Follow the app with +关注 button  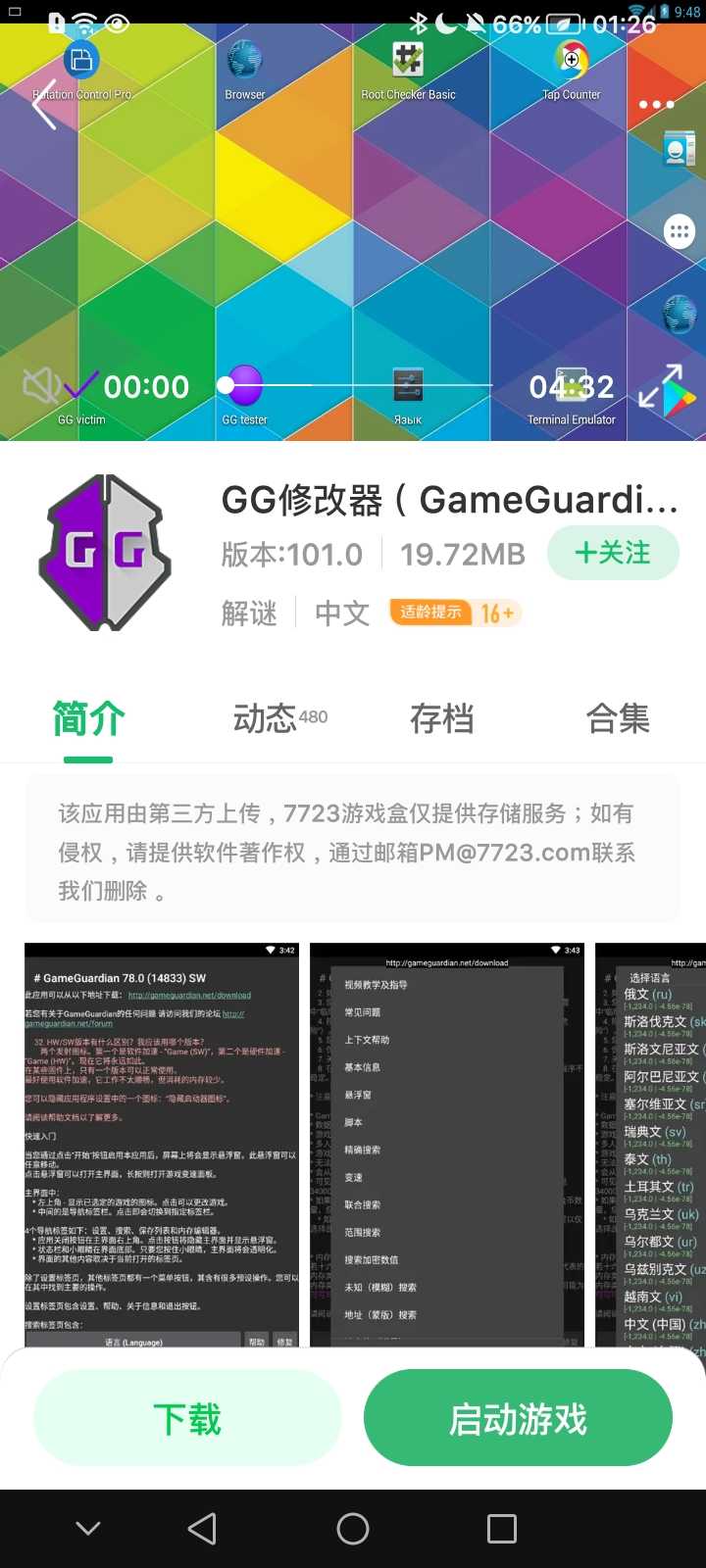pos(613,553)
